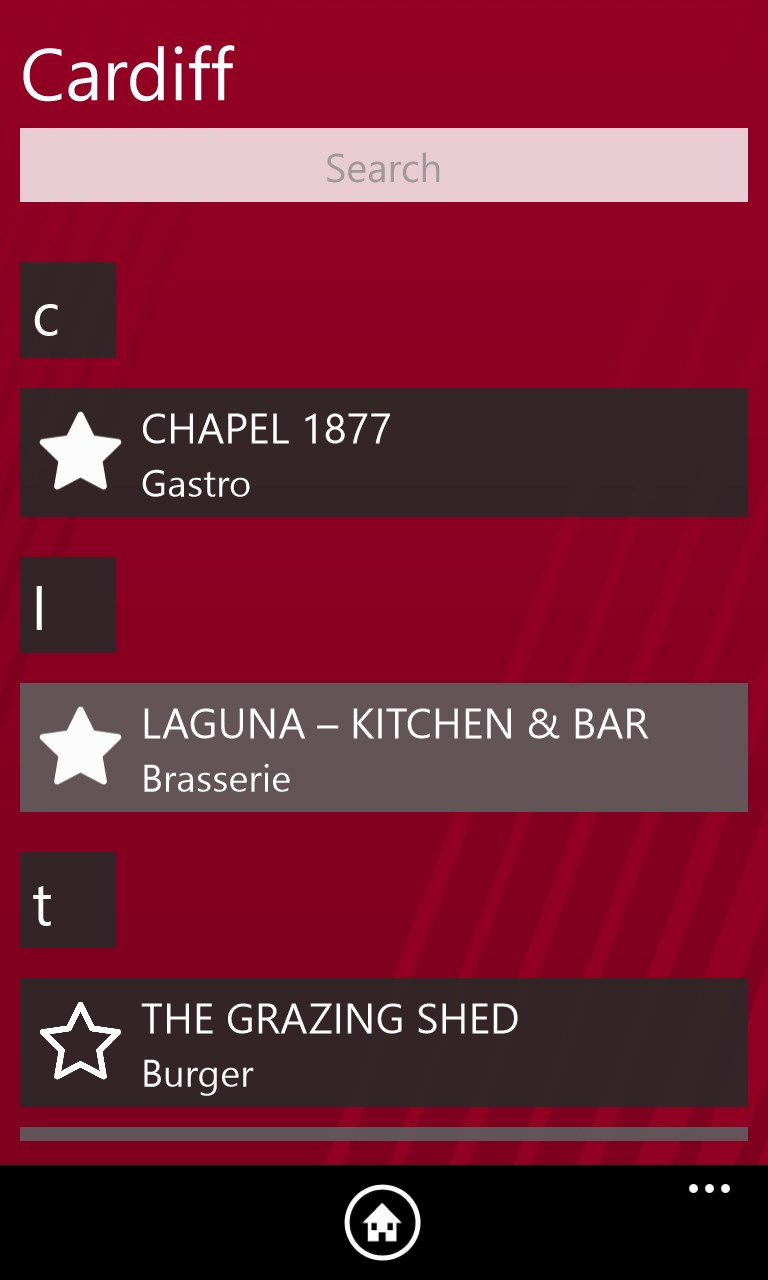Screen dimensions: 768x1280
Task: Unfavorite LAGUNA – KITCHEN & BAR star
Action: [x=80, y=747]
